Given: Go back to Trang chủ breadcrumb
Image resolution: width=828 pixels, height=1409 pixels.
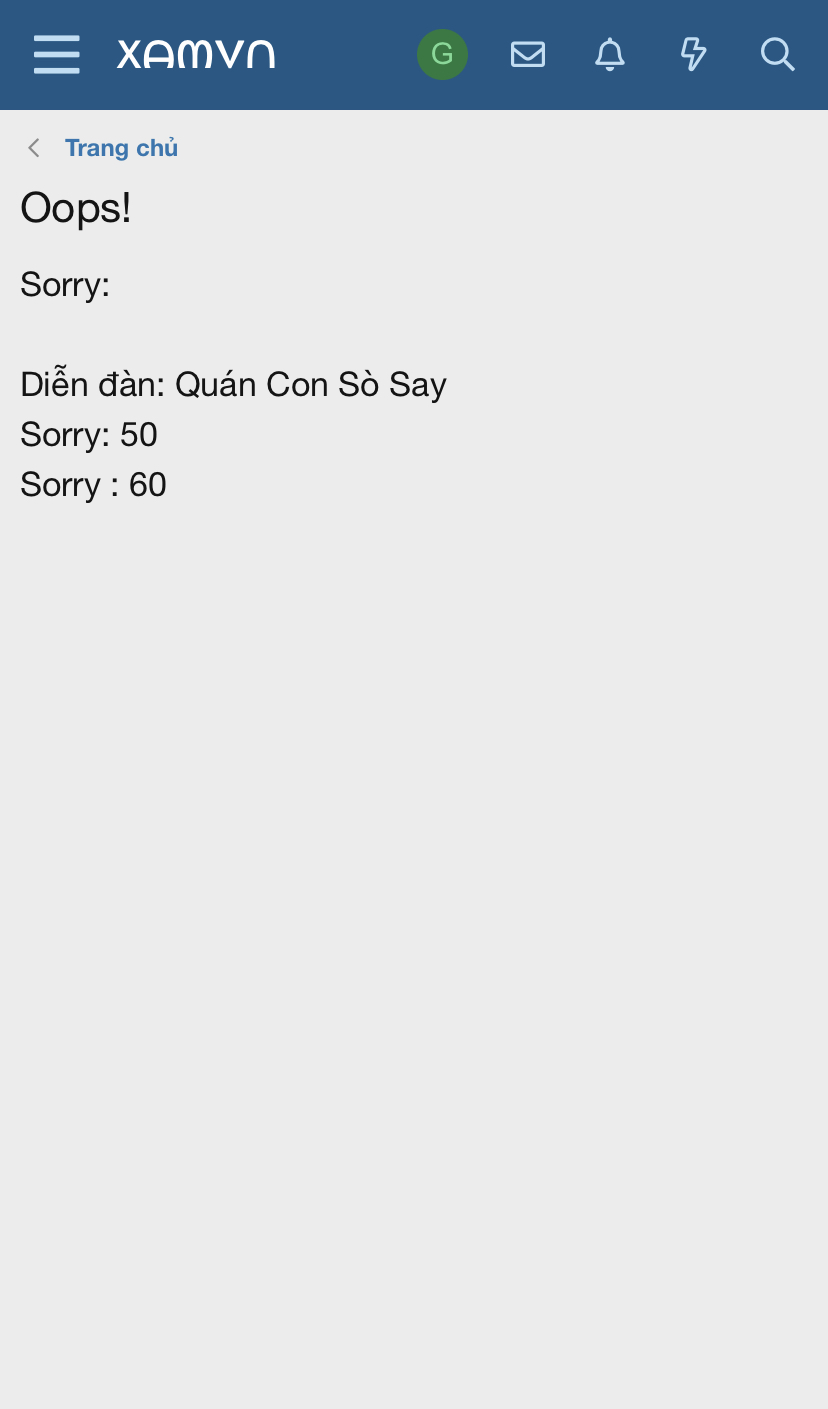Looking at the screenshot, I should (x=121, y=148).
